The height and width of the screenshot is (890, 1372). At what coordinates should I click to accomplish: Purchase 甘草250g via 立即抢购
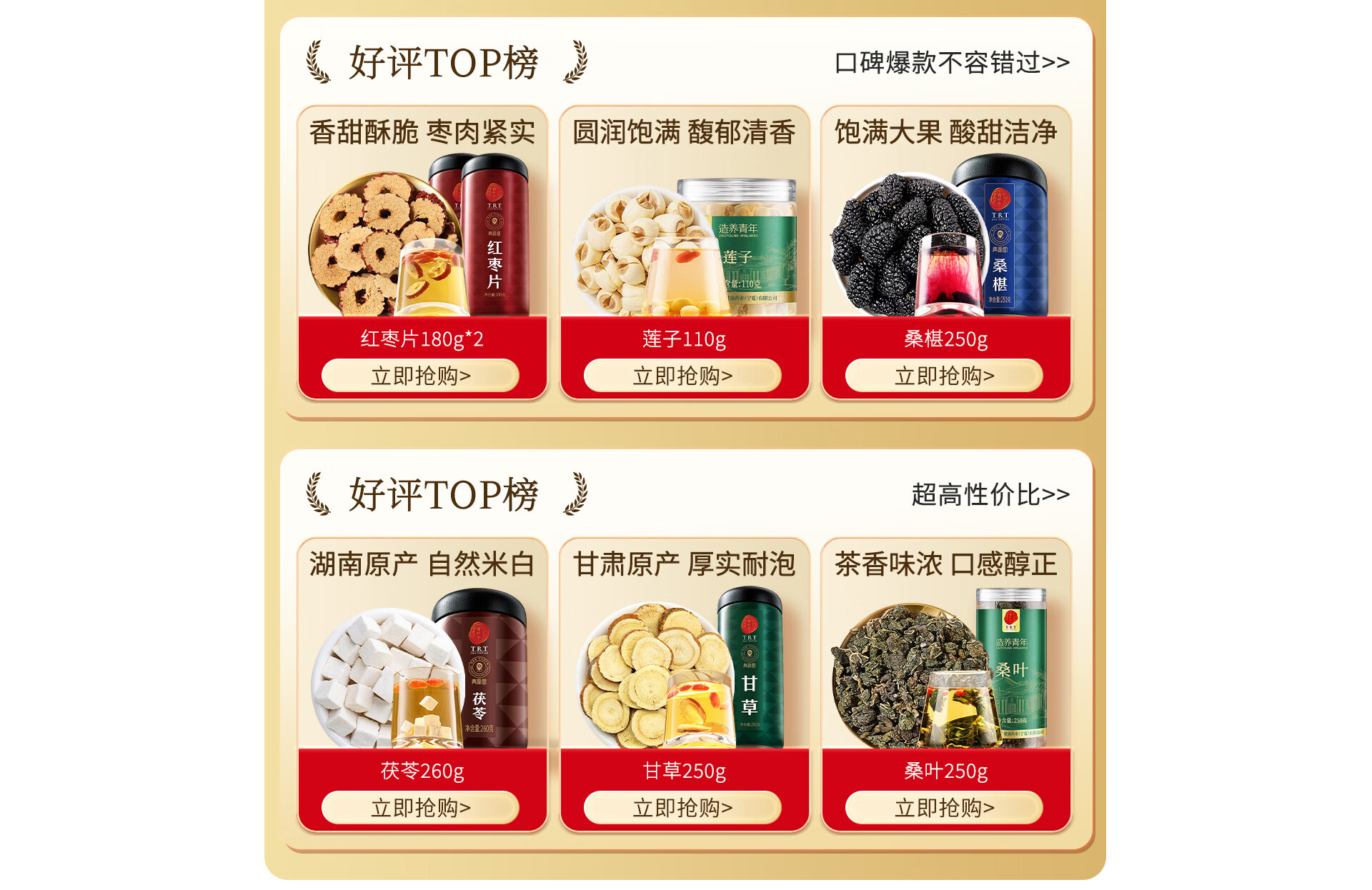click(682, 808)
